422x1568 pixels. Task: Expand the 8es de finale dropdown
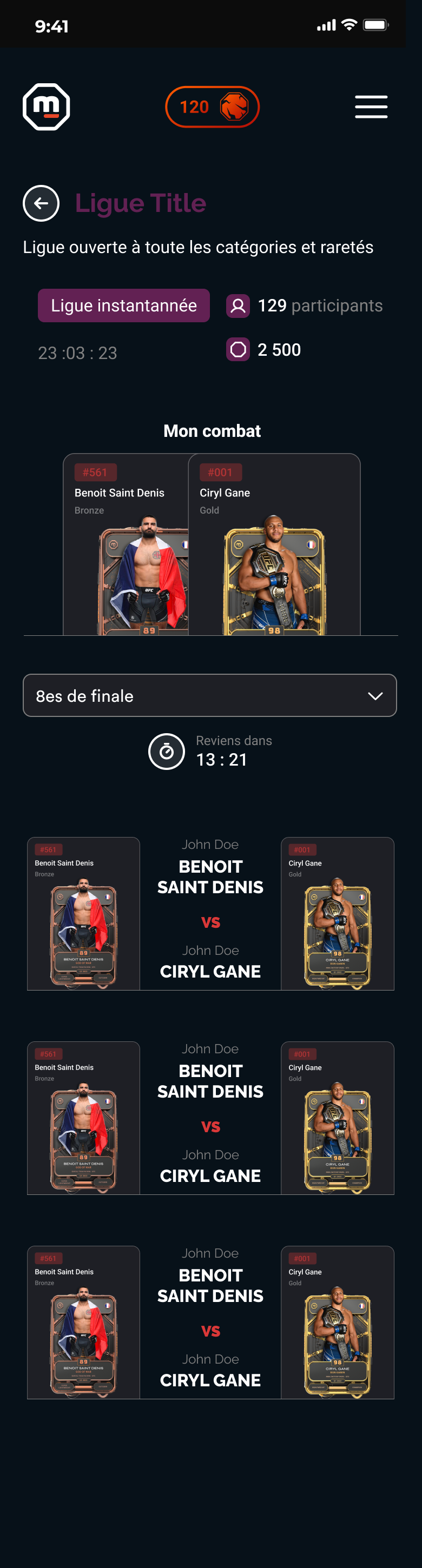click(209, 695)
